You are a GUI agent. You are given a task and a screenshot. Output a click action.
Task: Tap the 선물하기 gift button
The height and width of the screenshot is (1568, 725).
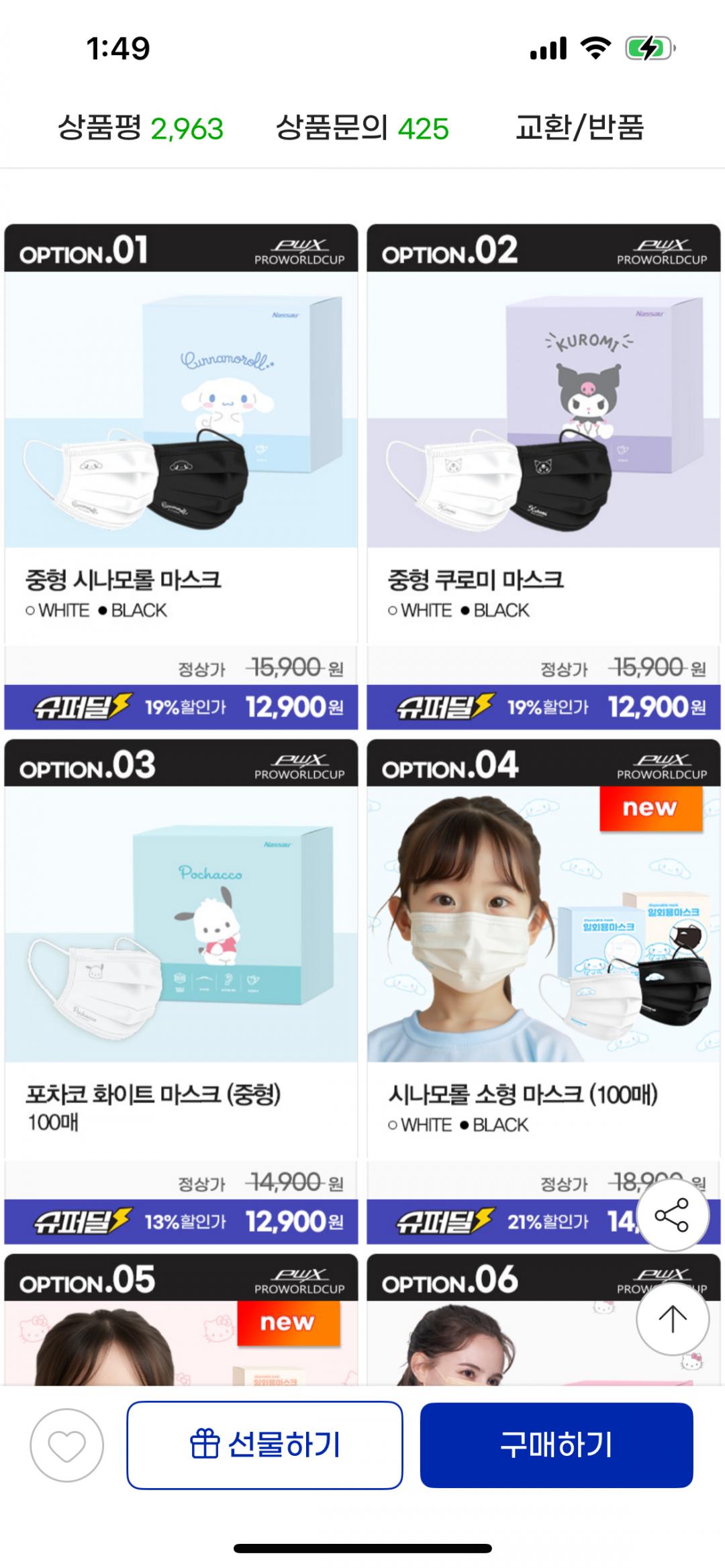[x=264, y=1445]
